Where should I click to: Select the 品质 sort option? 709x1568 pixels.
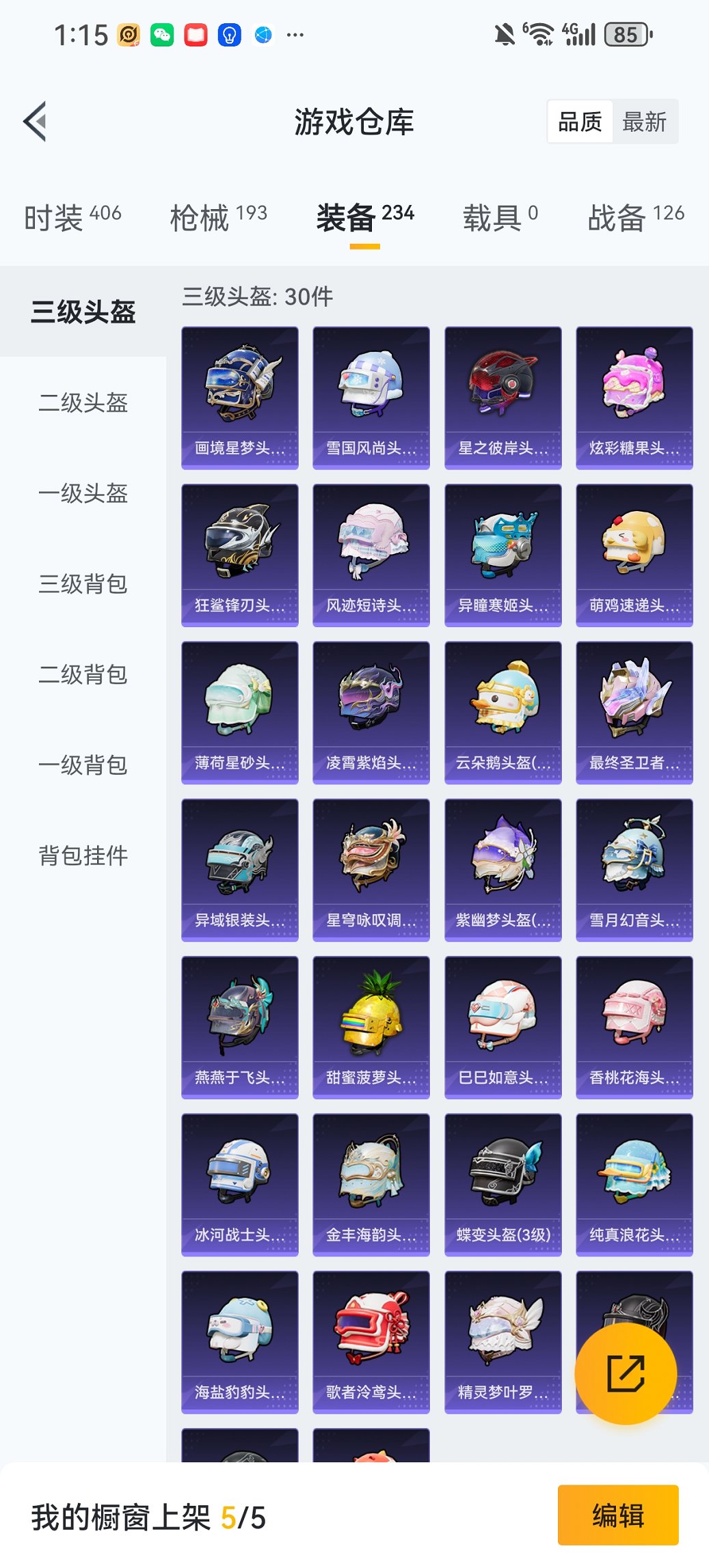(580, 122)
